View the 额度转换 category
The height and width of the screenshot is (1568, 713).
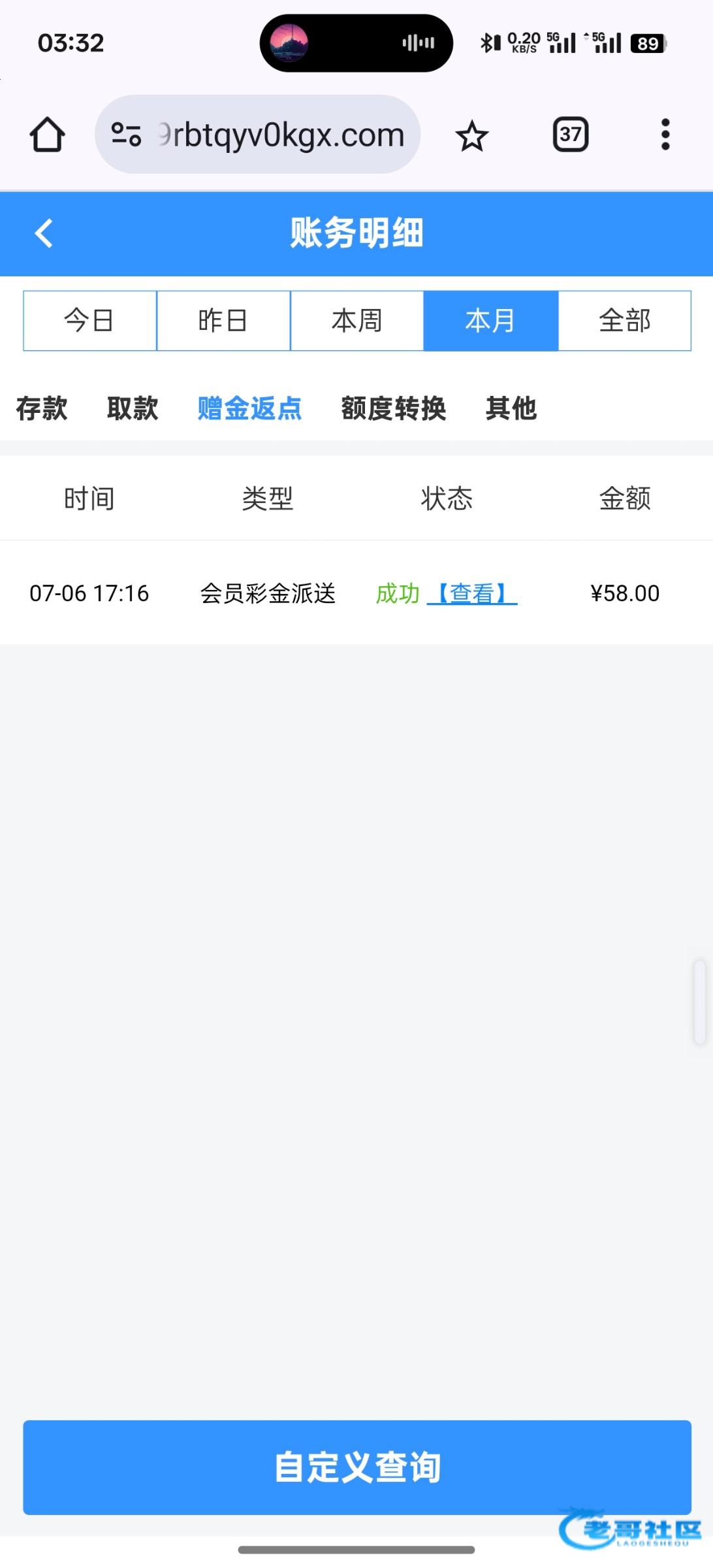pyautogui.click(x=393, y=408)
